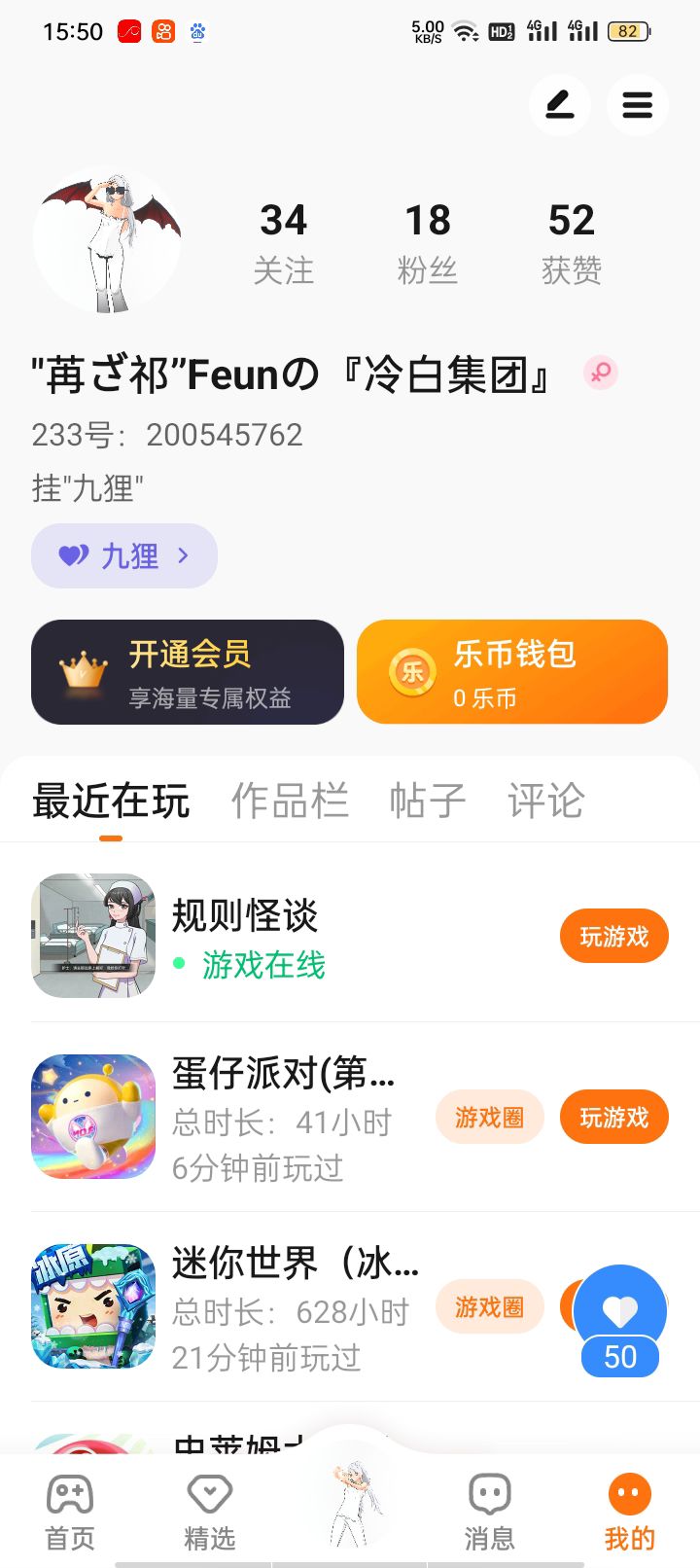Play 规则怪谈 with 玩游戏 button

(613, 936)
